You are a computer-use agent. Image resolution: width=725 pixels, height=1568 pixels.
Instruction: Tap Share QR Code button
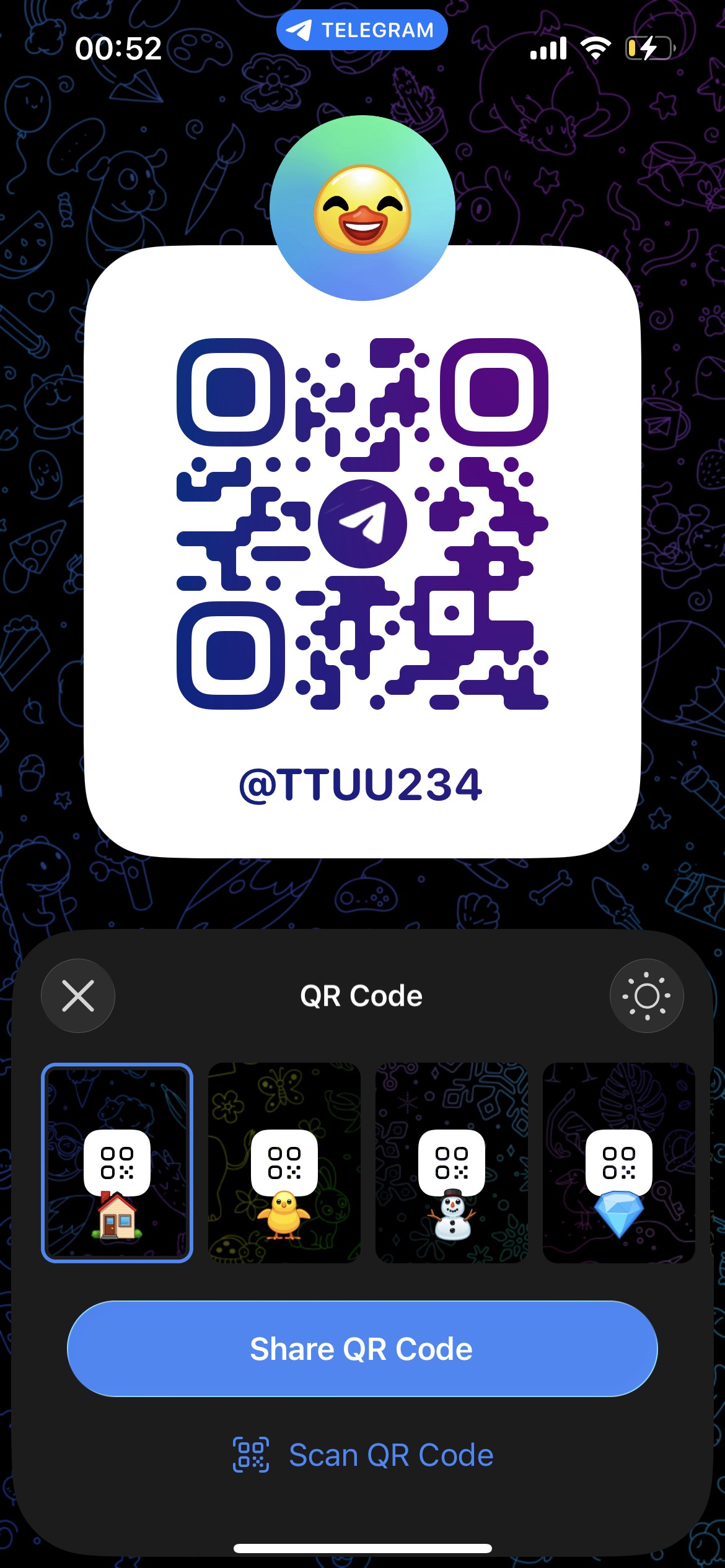point(362,1349)
